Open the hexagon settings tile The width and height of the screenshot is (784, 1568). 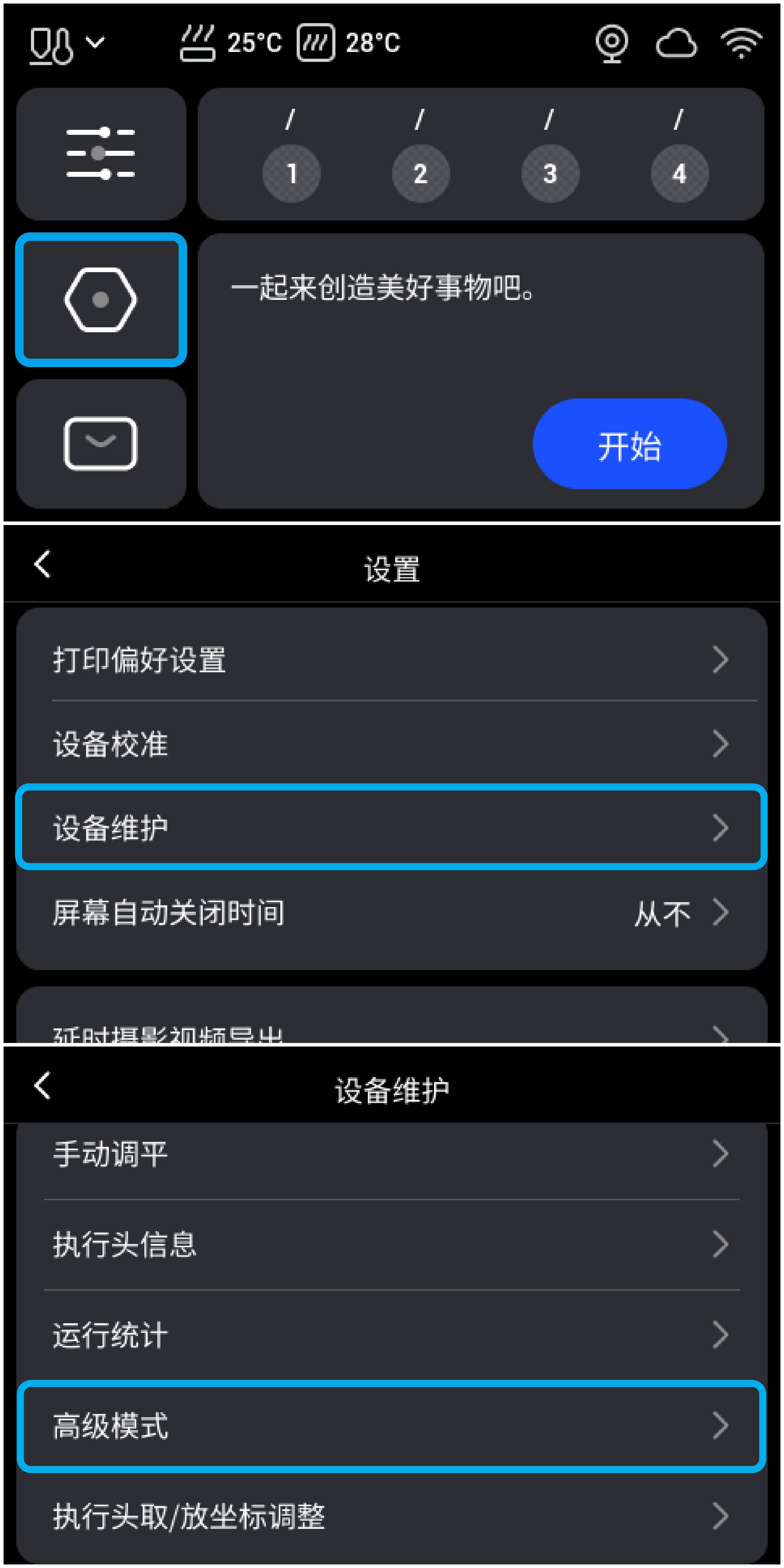point(101,300)
